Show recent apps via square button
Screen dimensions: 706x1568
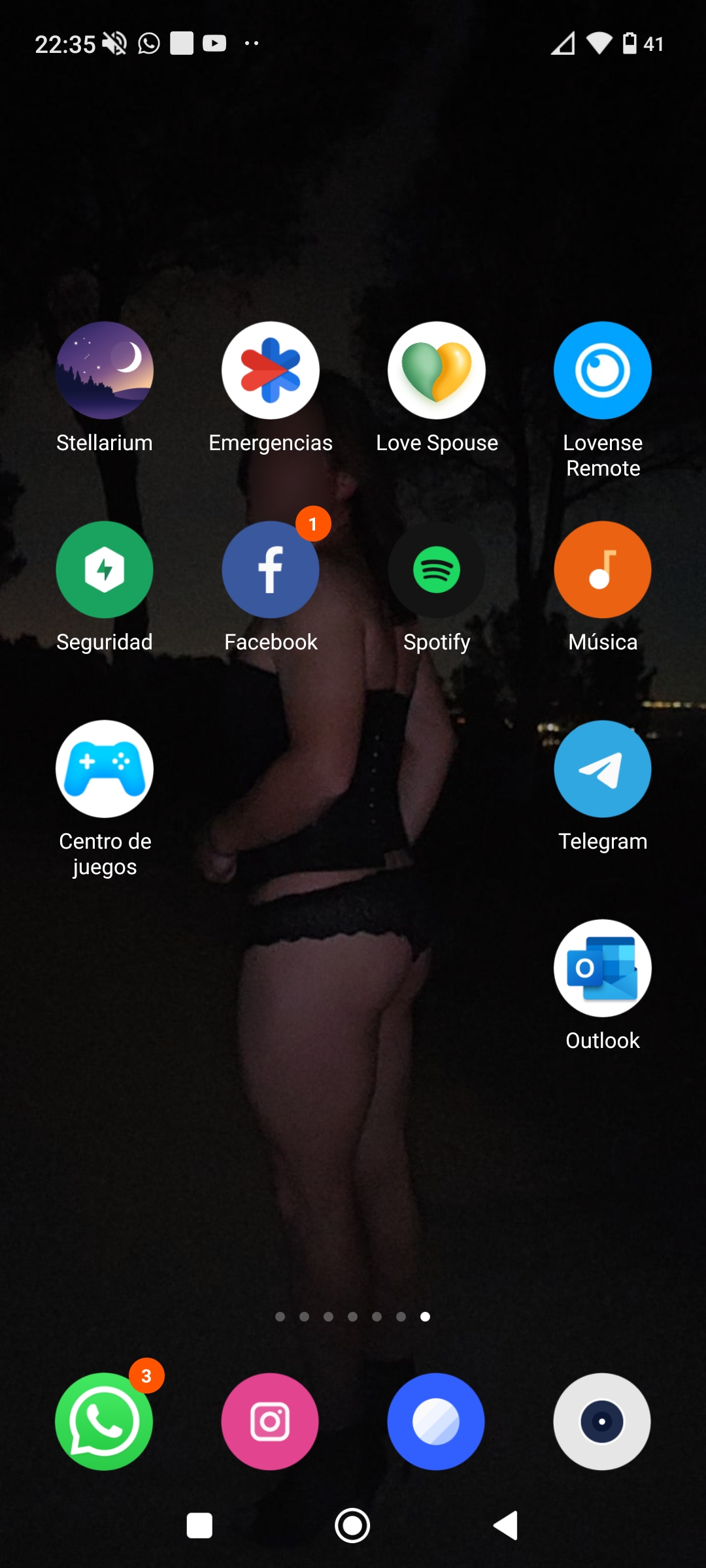click(x=199, y=1526)
